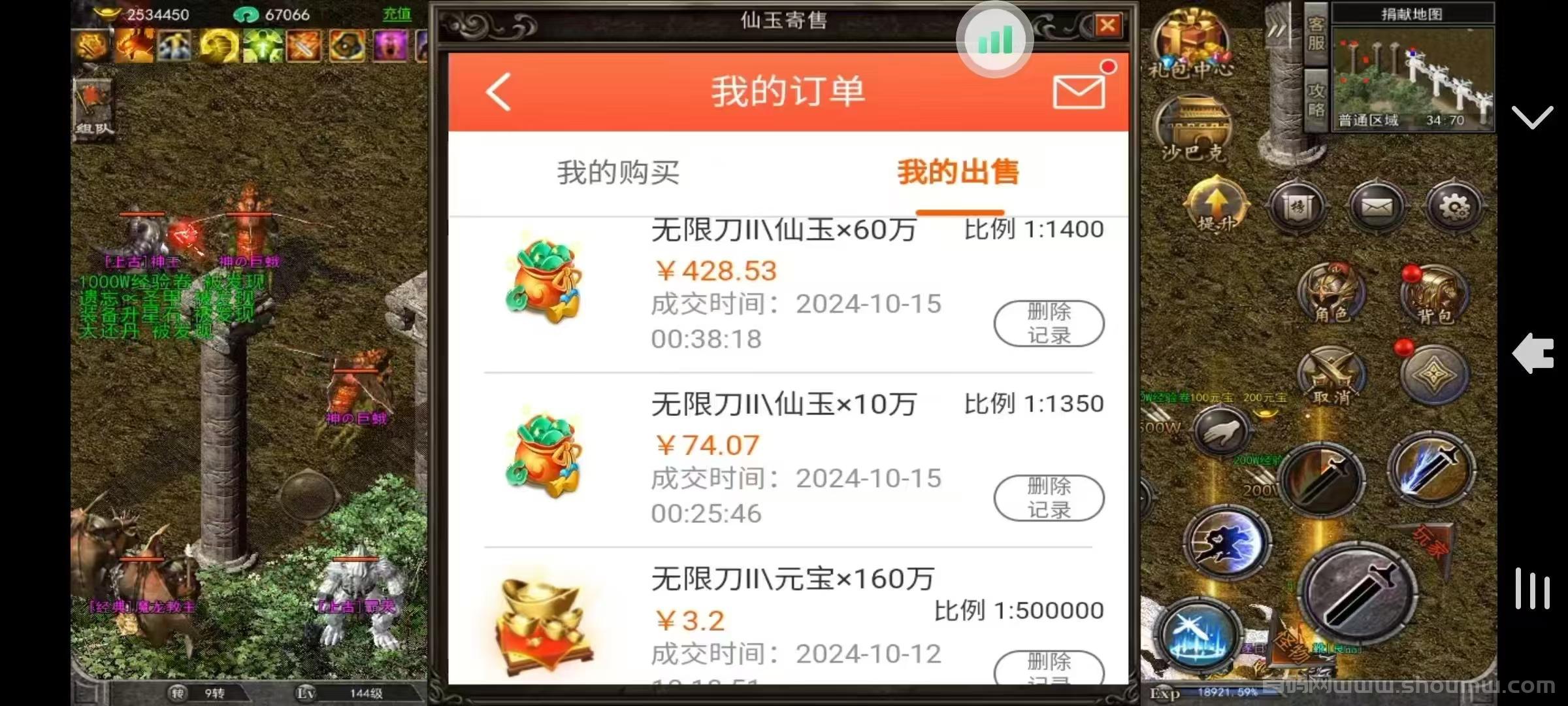Open 沙巴克 event
This screenshot has width=1568, height=706.
pyautogui.click(x=1192, y=129)
